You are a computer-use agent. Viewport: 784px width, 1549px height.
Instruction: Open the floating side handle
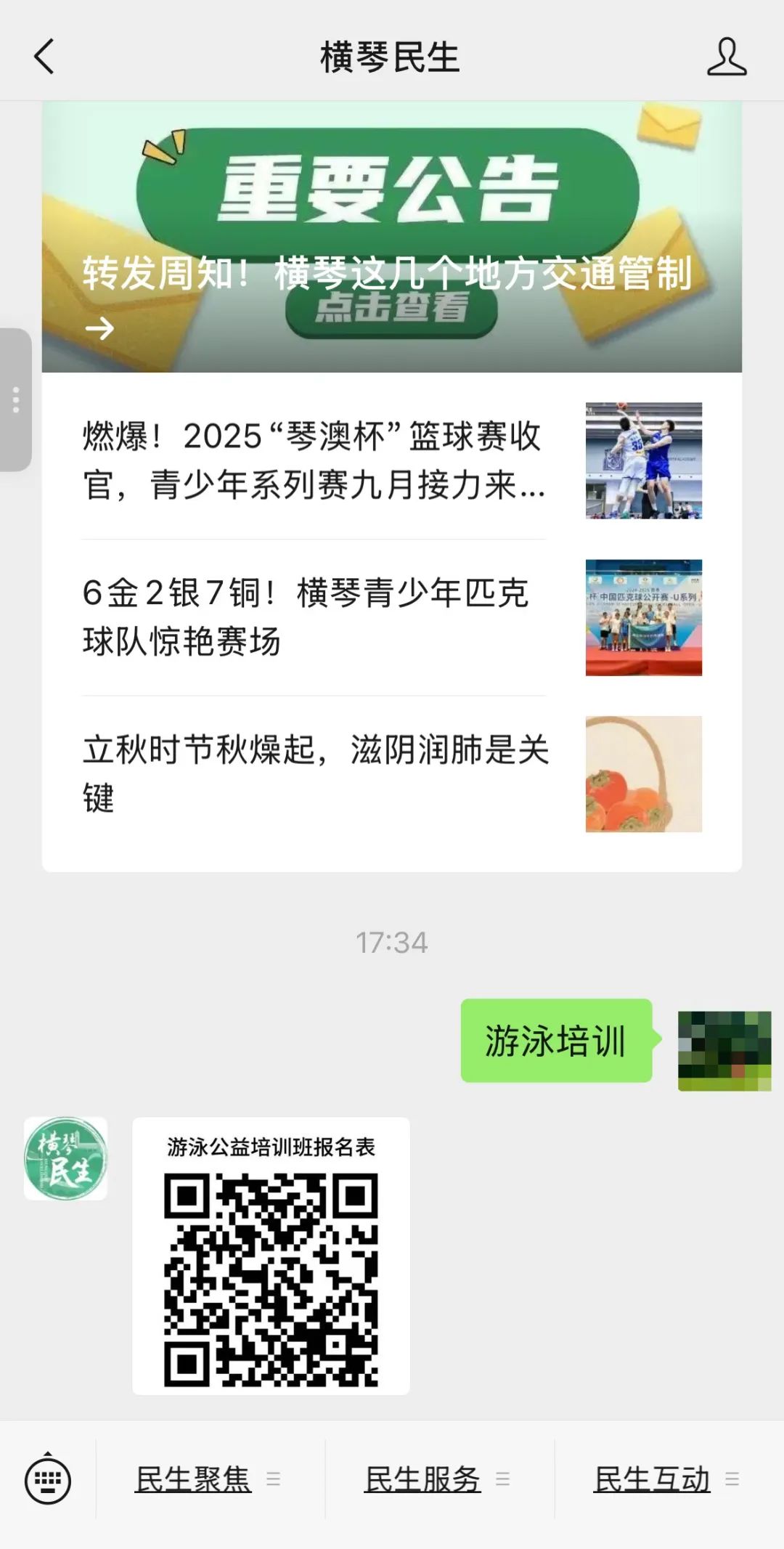[x=16, y=400]
